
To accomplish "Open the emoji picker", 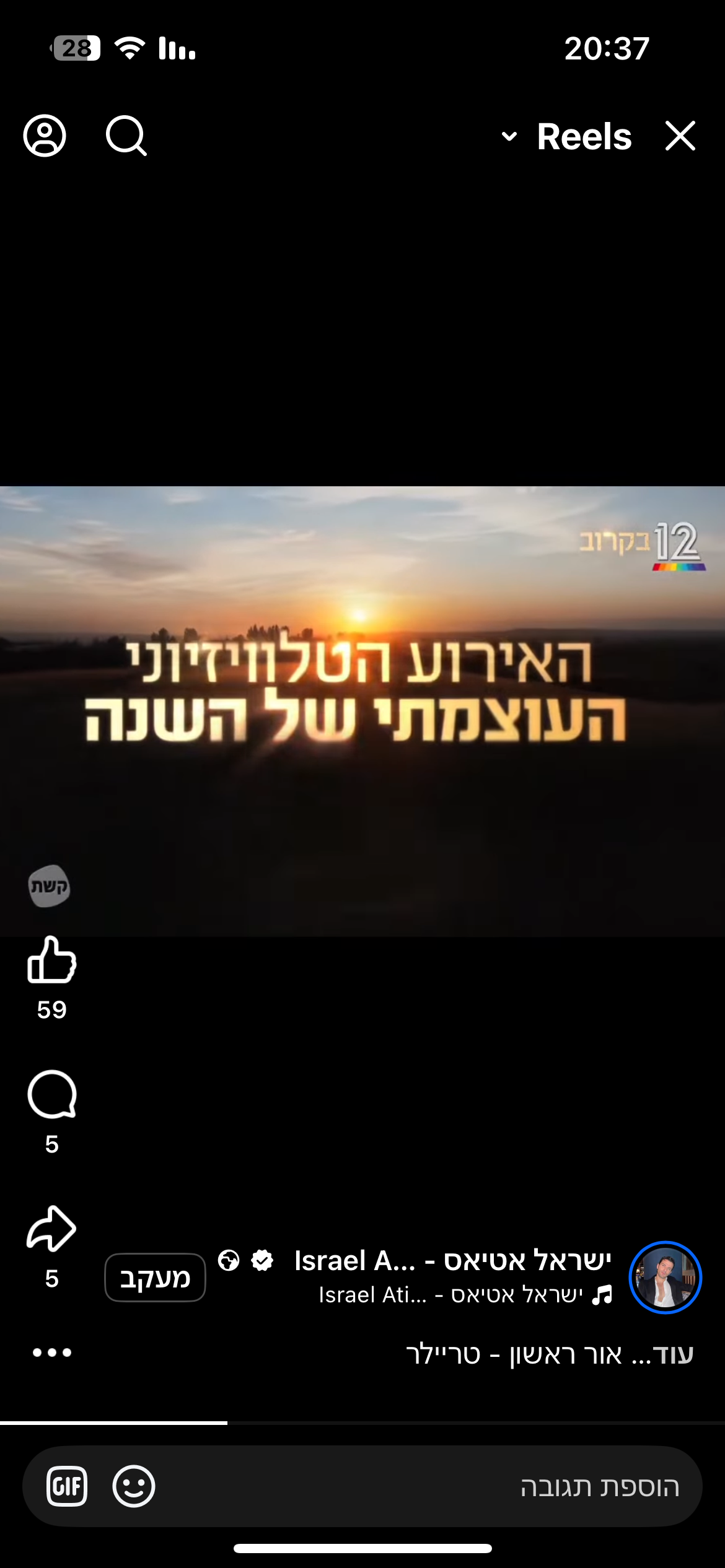I will (133, 1486).
